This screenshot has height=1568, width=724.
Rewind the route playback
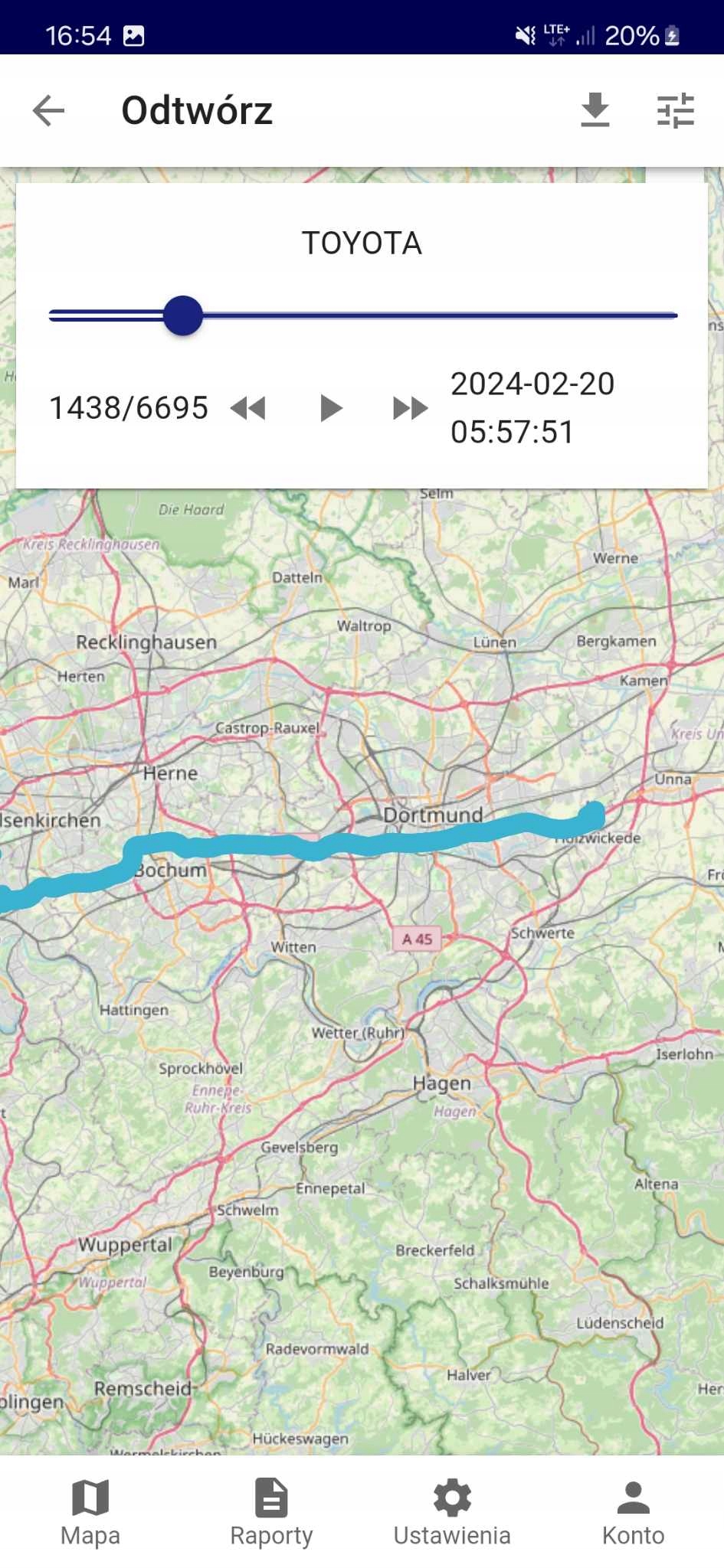tap(248, 408)
